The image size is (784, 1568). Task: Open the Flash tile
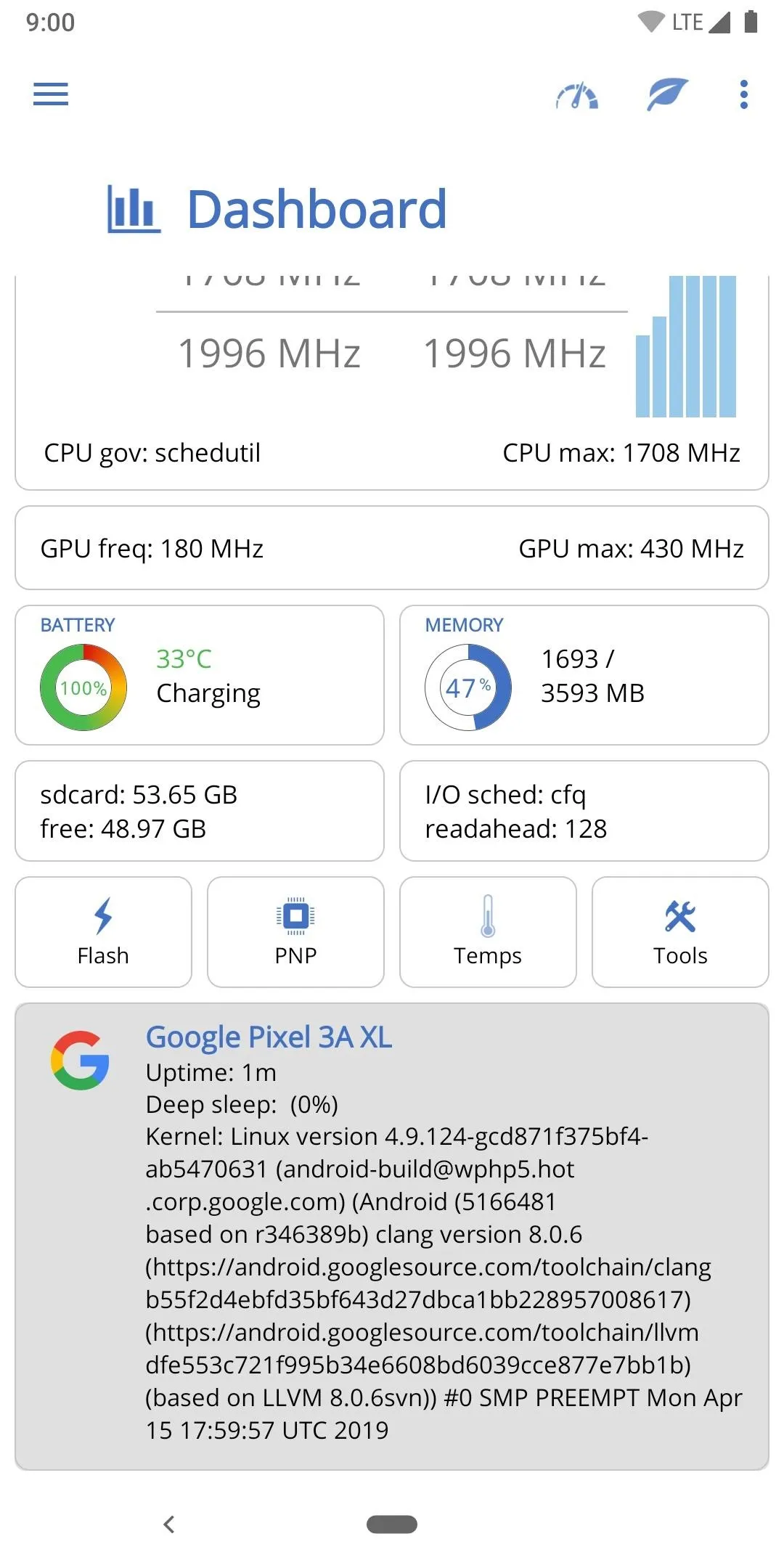click(103, 932)
